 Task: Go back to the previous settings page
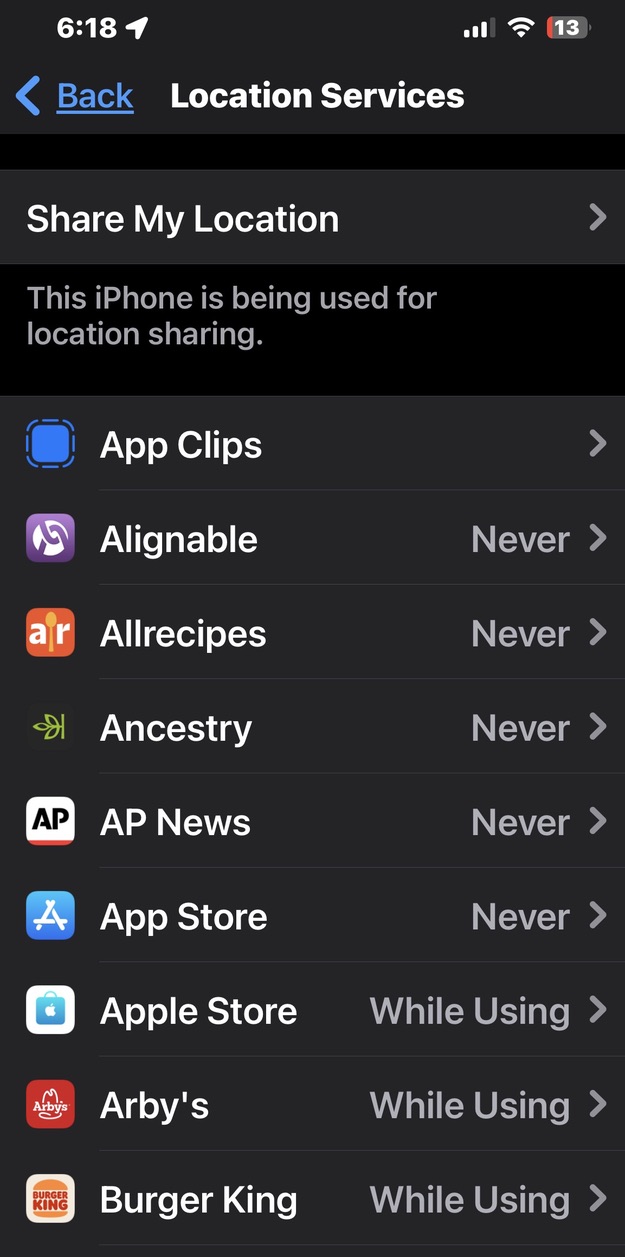75,96
